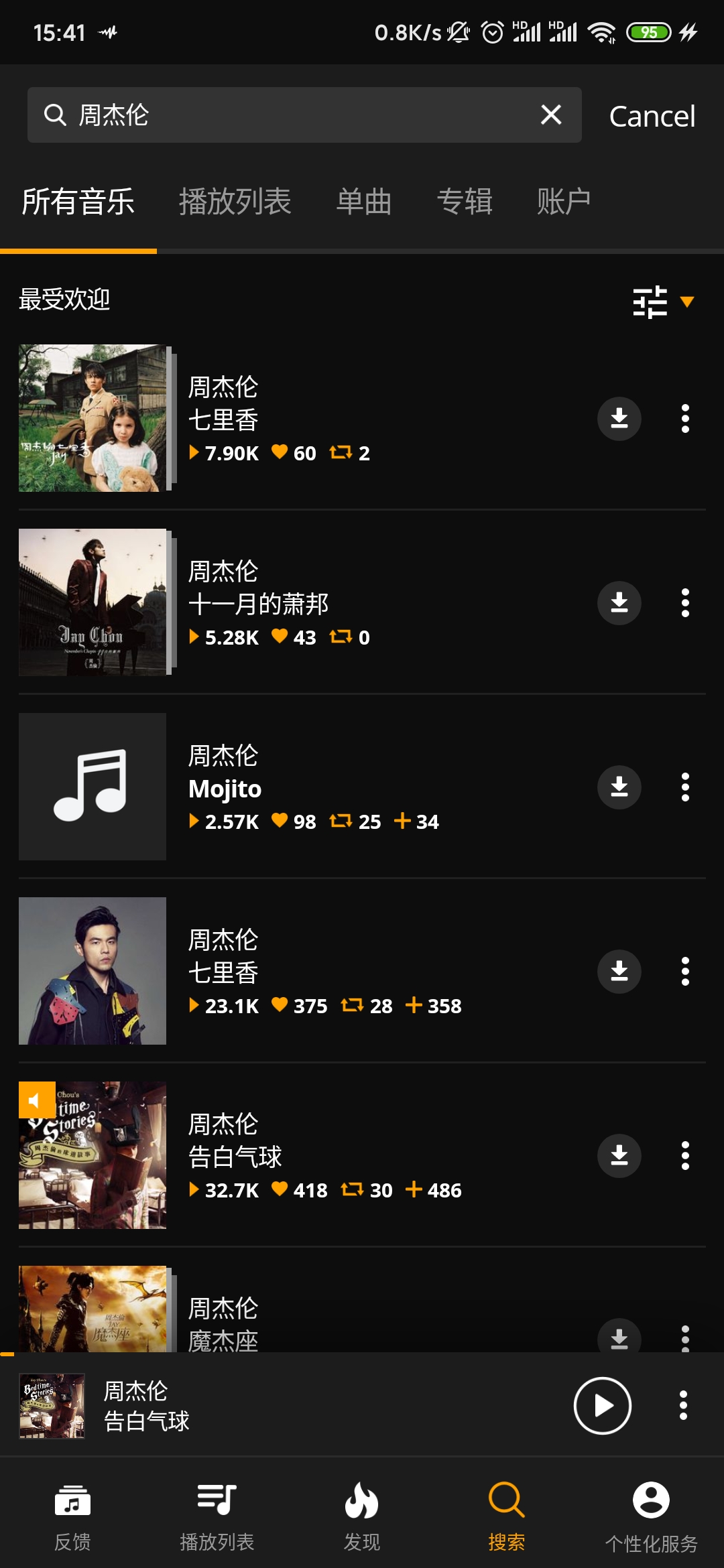Image resolution: width=724 pixels, height=1568 pixels.
Task: Open the sort and filter options
Action: (662, 302)
